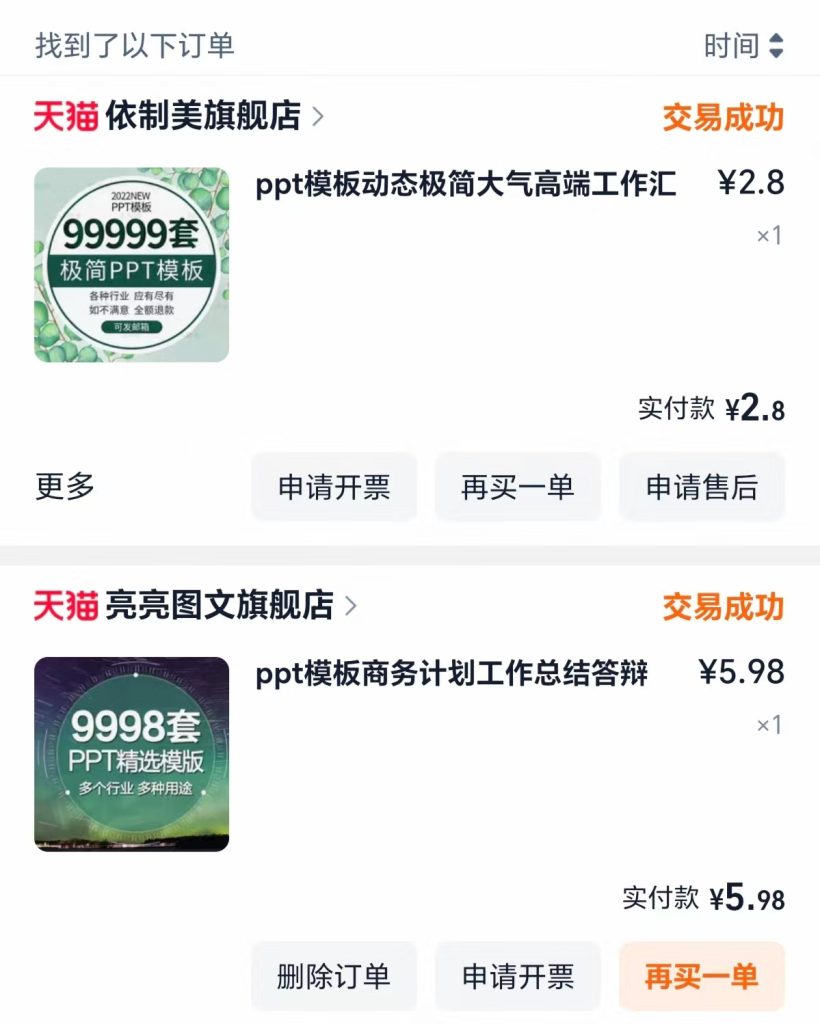Open the 9998套 PPT精选模版 order item

131,754
